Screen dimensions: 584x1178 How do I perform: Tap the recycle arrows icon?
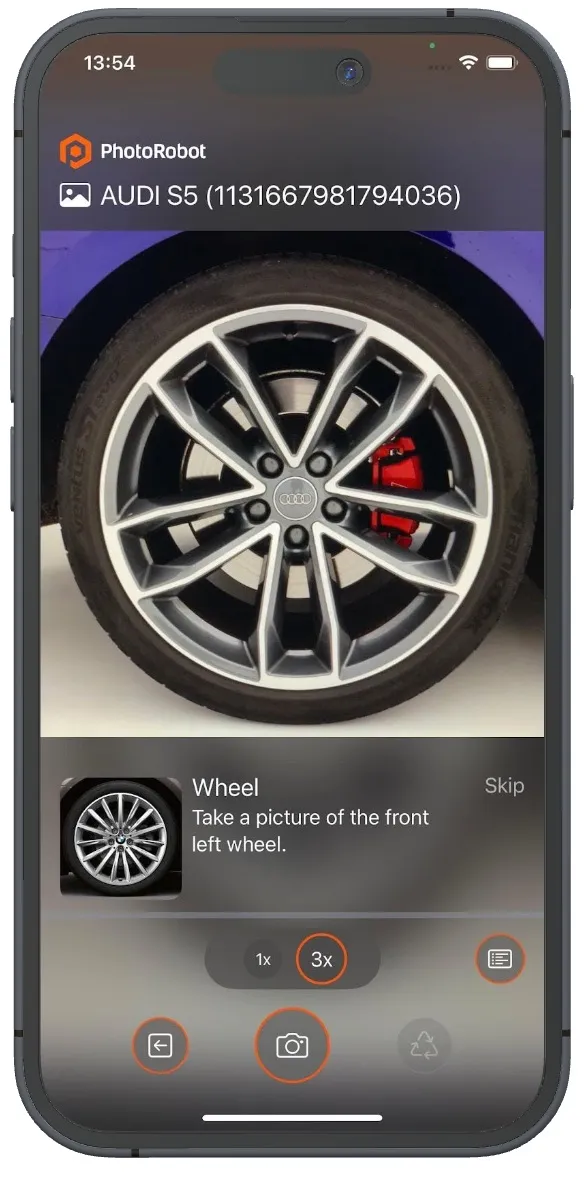(x=424, y=1045)
